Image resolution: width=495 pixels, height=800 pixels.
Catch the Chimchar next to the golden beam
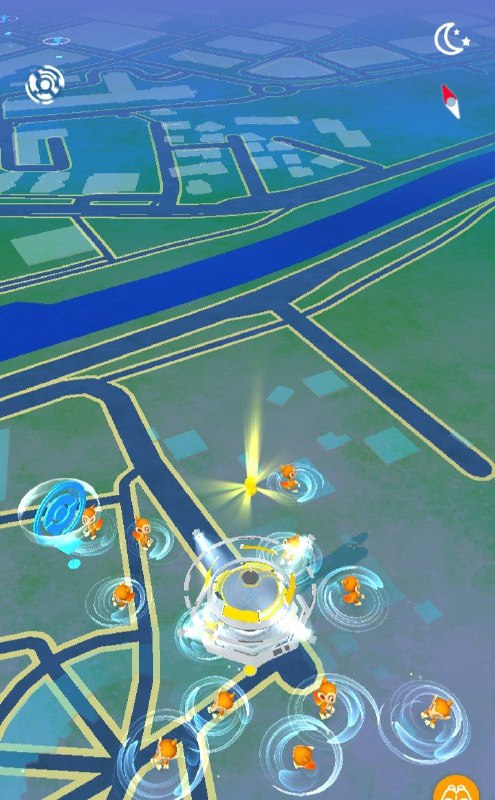pyautogui.click(x=288, y=476)
